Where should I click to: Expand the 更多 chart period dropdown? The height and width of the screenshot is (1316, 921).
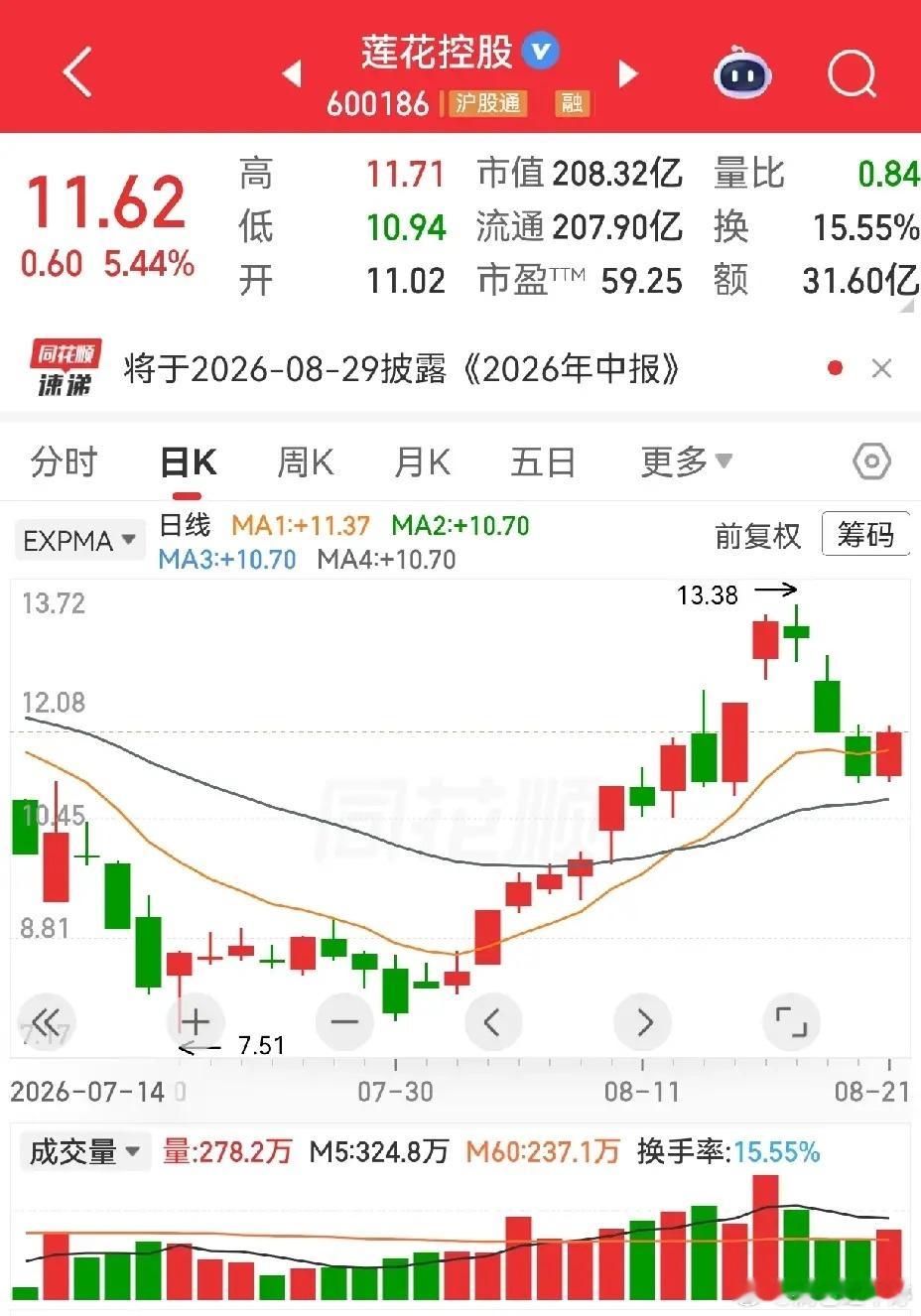687,461
